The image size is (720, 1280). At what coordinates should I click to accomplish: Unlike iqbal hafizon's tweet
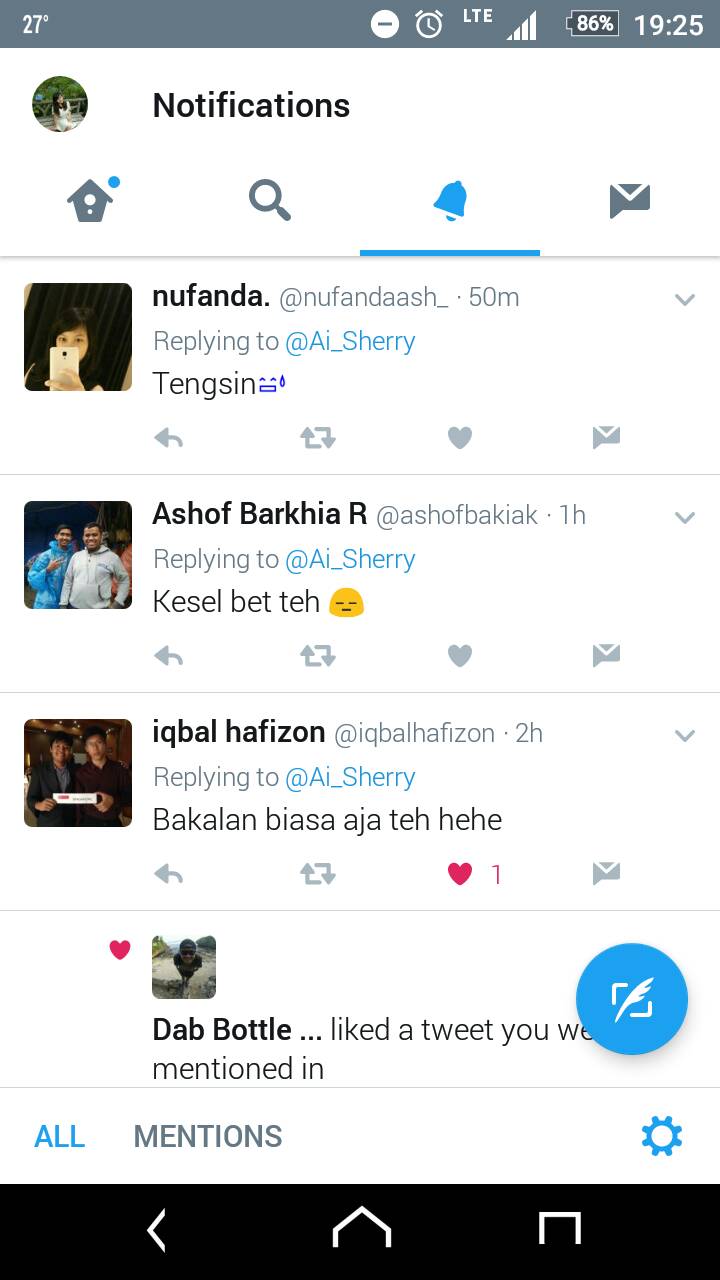460,874
